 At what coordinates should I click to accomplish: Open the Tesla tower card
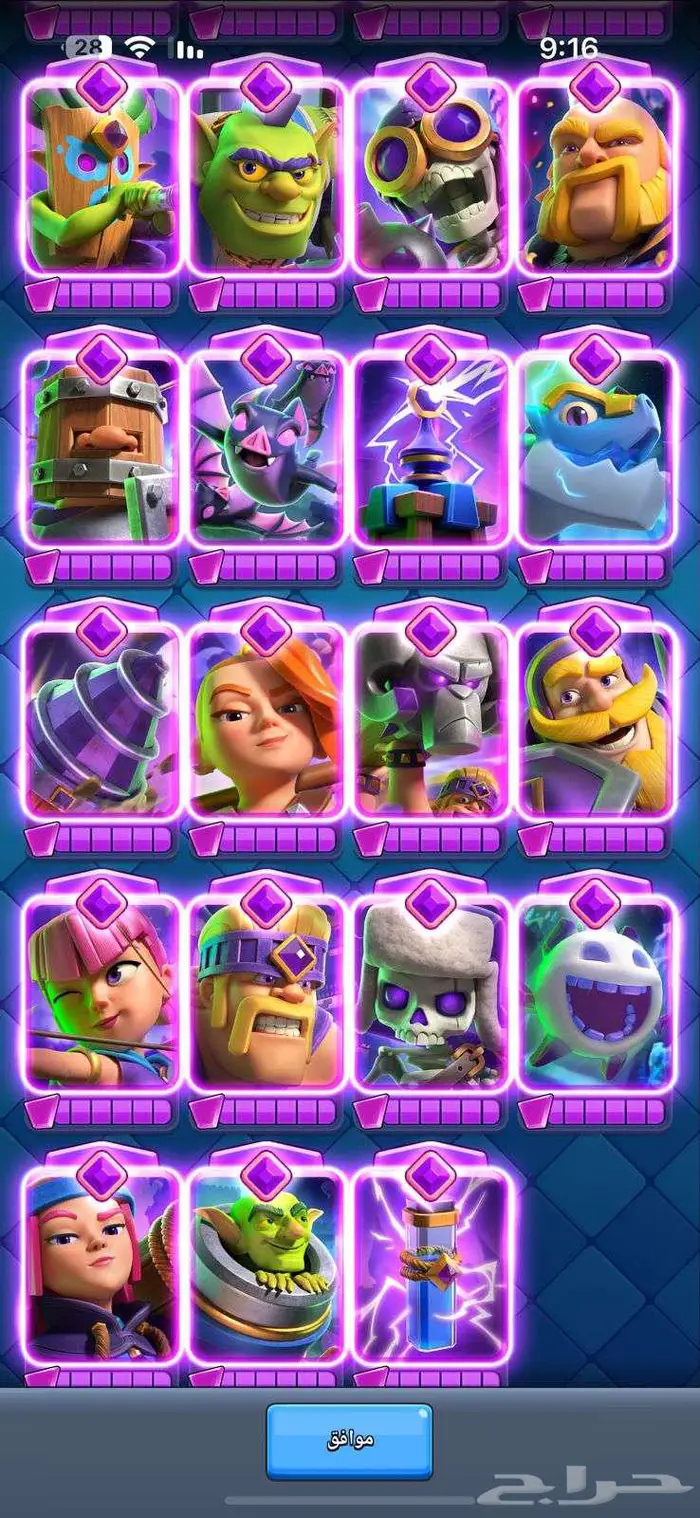[431, 448]
